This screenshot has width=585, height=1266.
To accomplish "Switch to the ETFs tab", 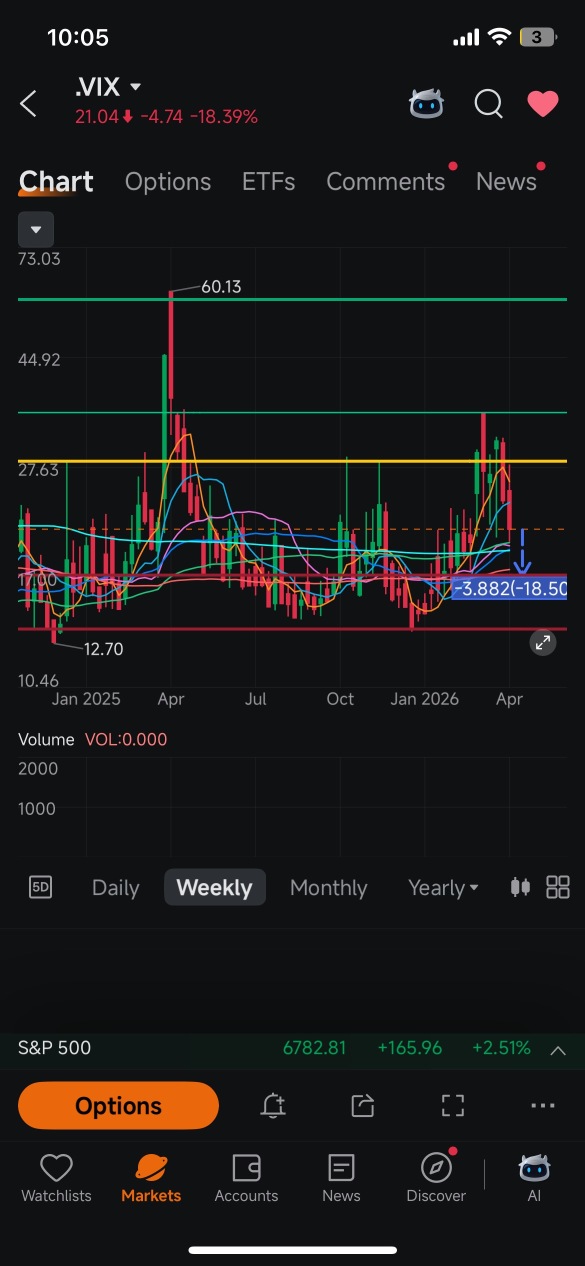I will pyautogui.click(x=268, y=182).
